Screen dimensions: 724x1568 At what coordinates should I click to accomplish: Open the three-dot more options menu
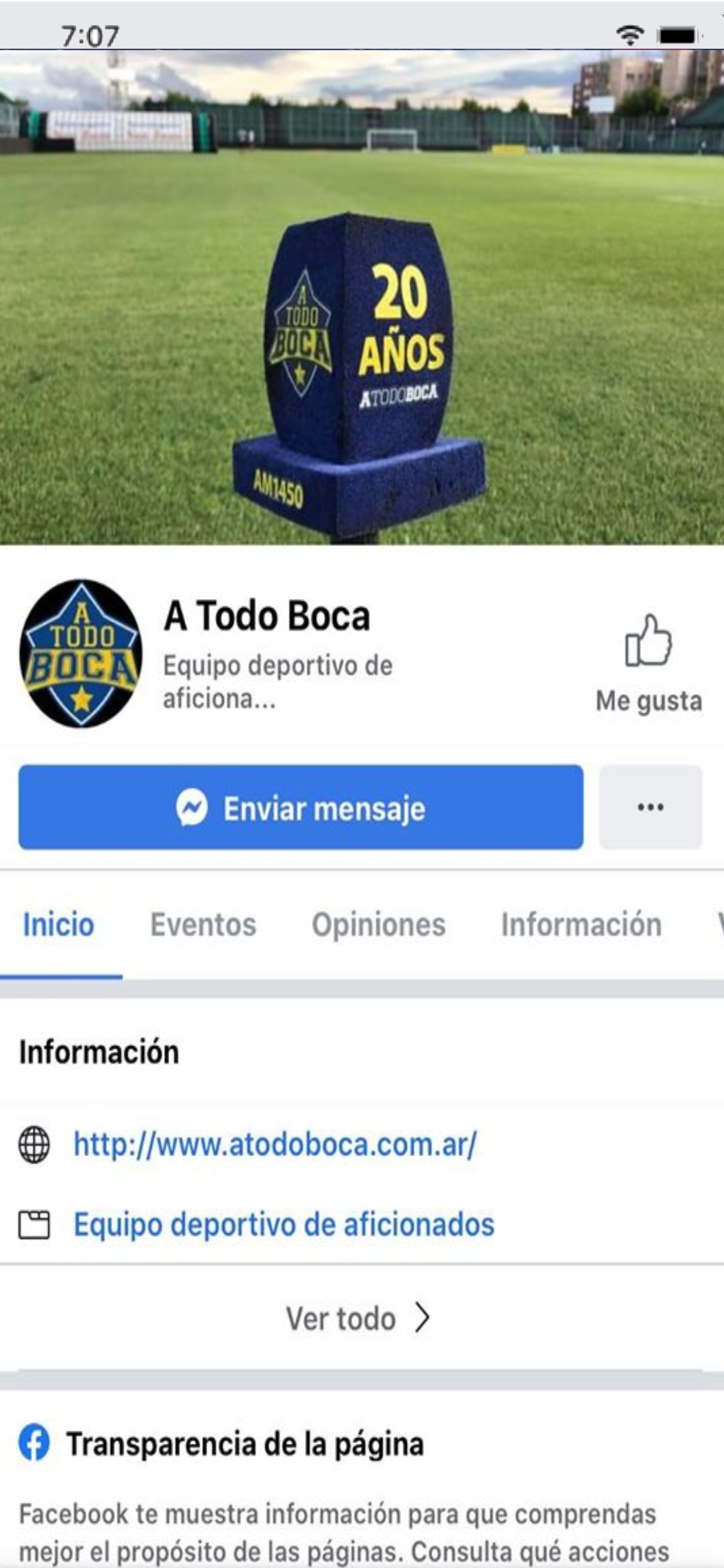click(x=651, y=807)
